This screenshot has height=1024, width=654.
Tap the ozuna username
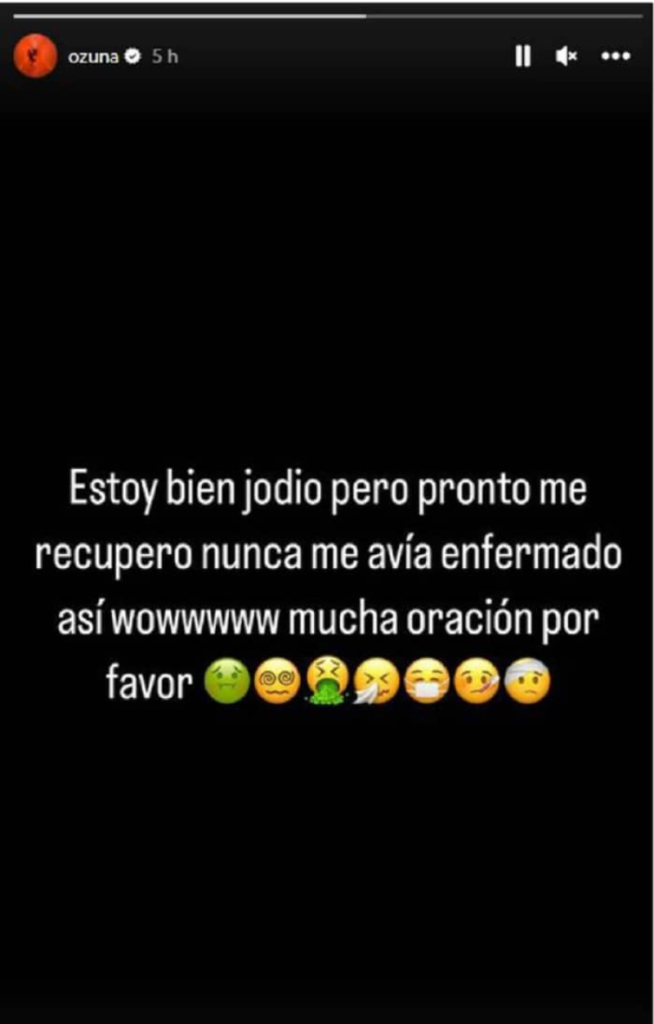(91, 57)
